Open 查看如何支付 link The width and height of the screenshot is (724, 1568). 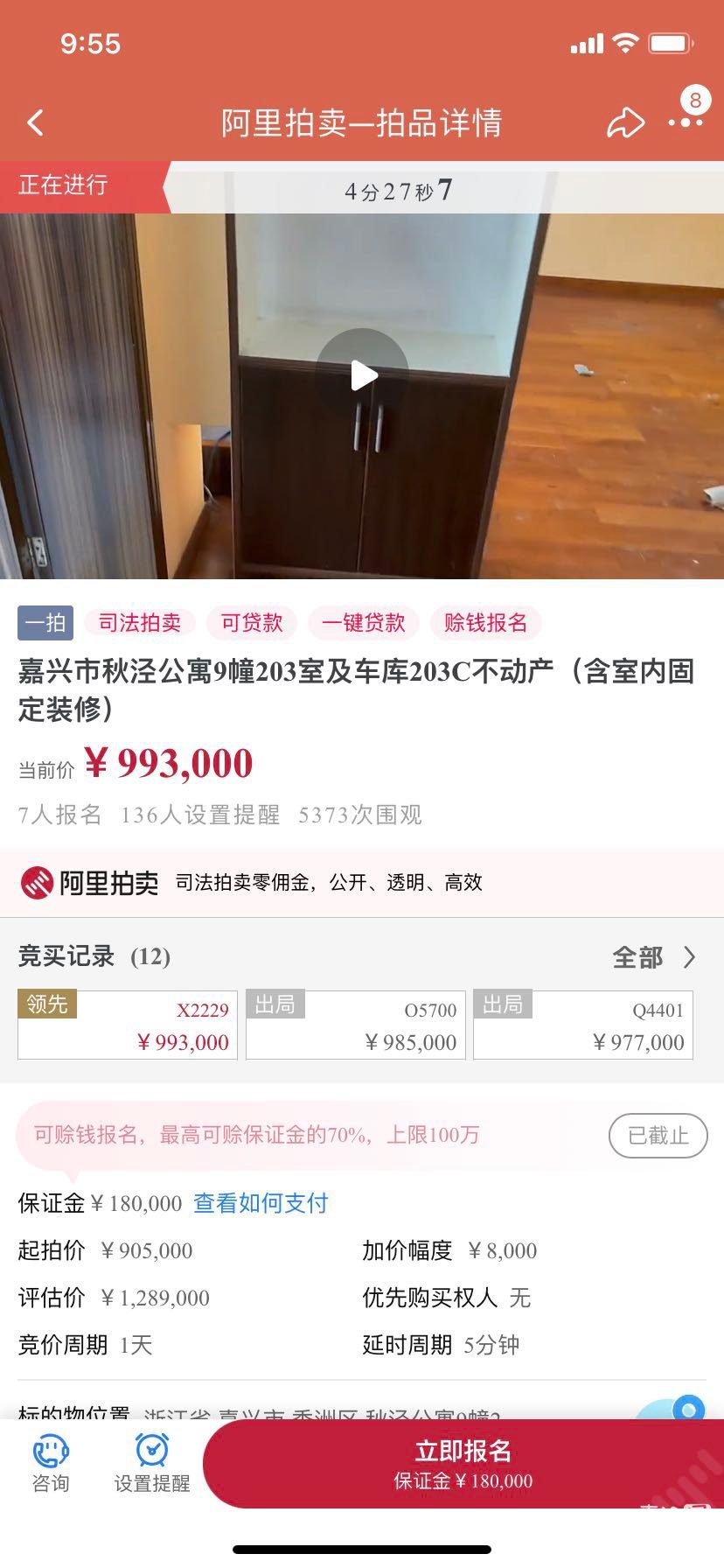tap(261, 1203)
